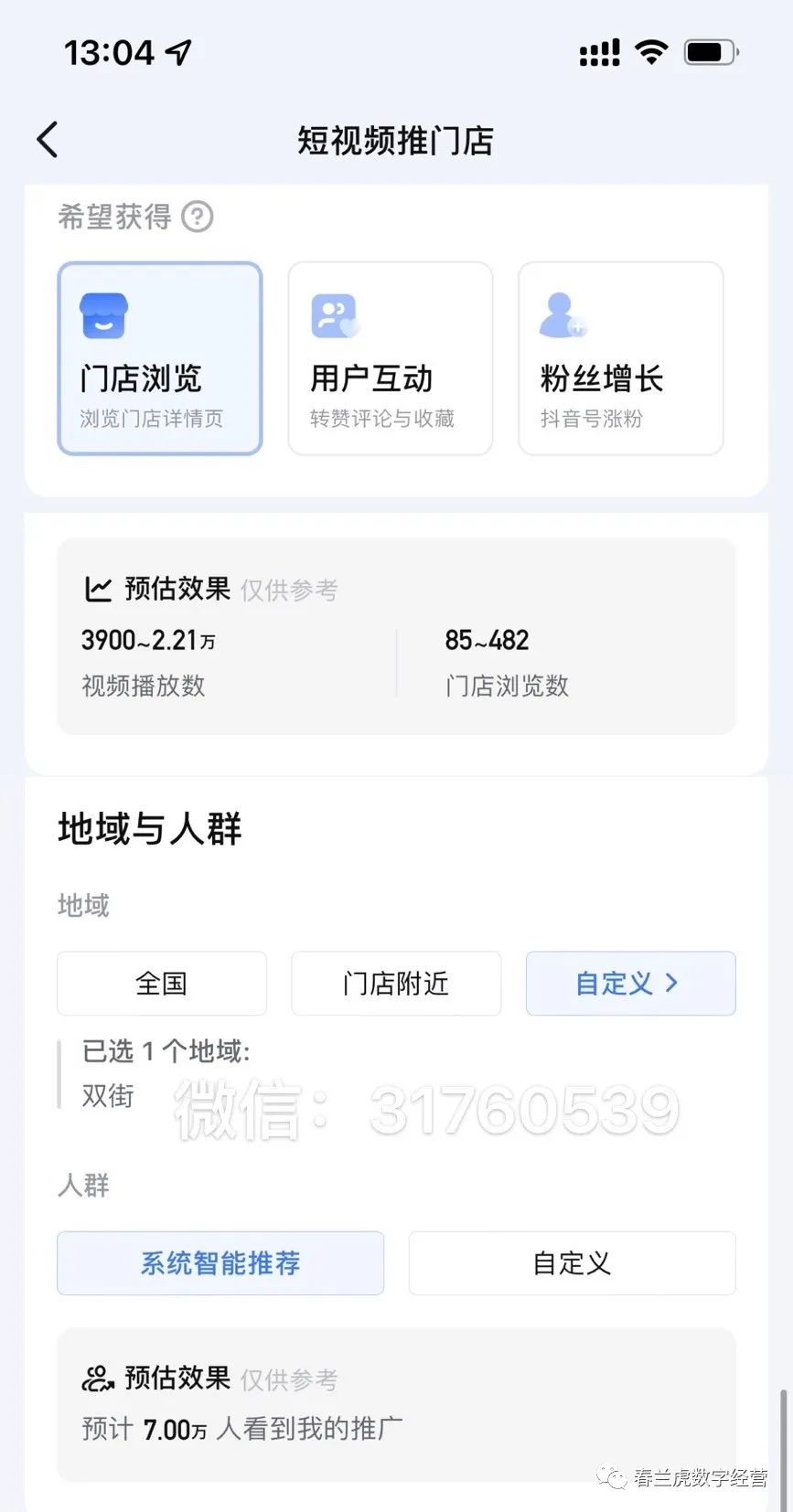The width and height of the screenshot is (793, 1512).
Task: Tap the 粉丝增长 follower growth icon
Action: coord(563,315)
